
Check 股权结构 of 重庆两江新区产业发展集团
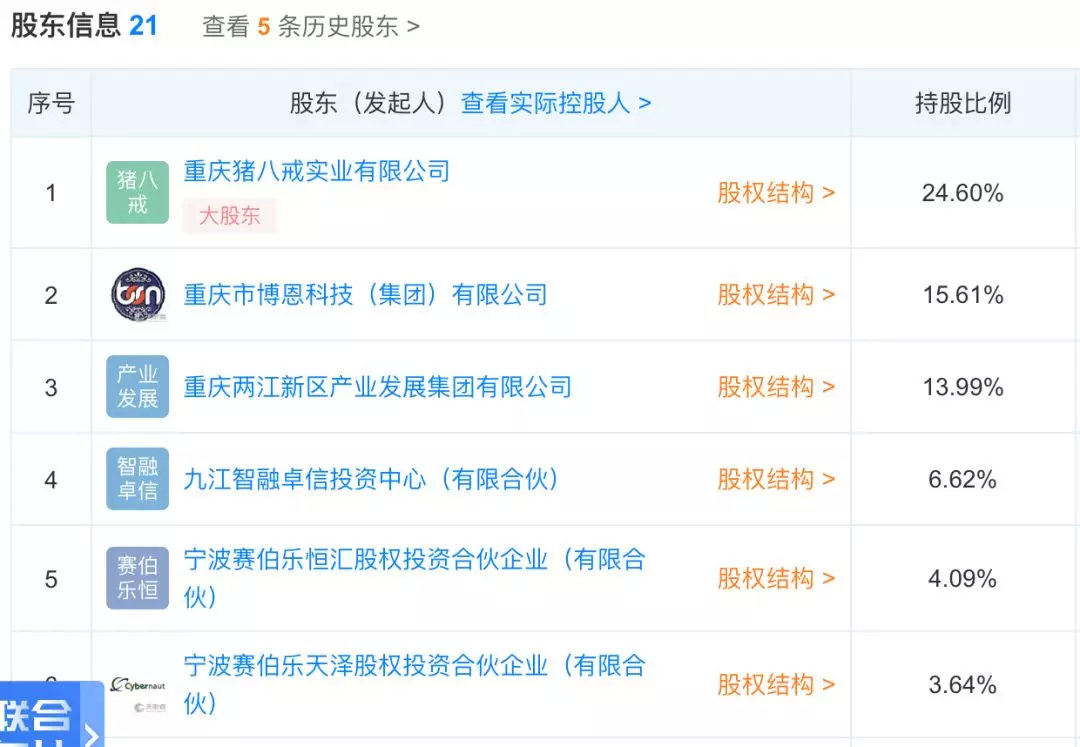tap(775, 387)
